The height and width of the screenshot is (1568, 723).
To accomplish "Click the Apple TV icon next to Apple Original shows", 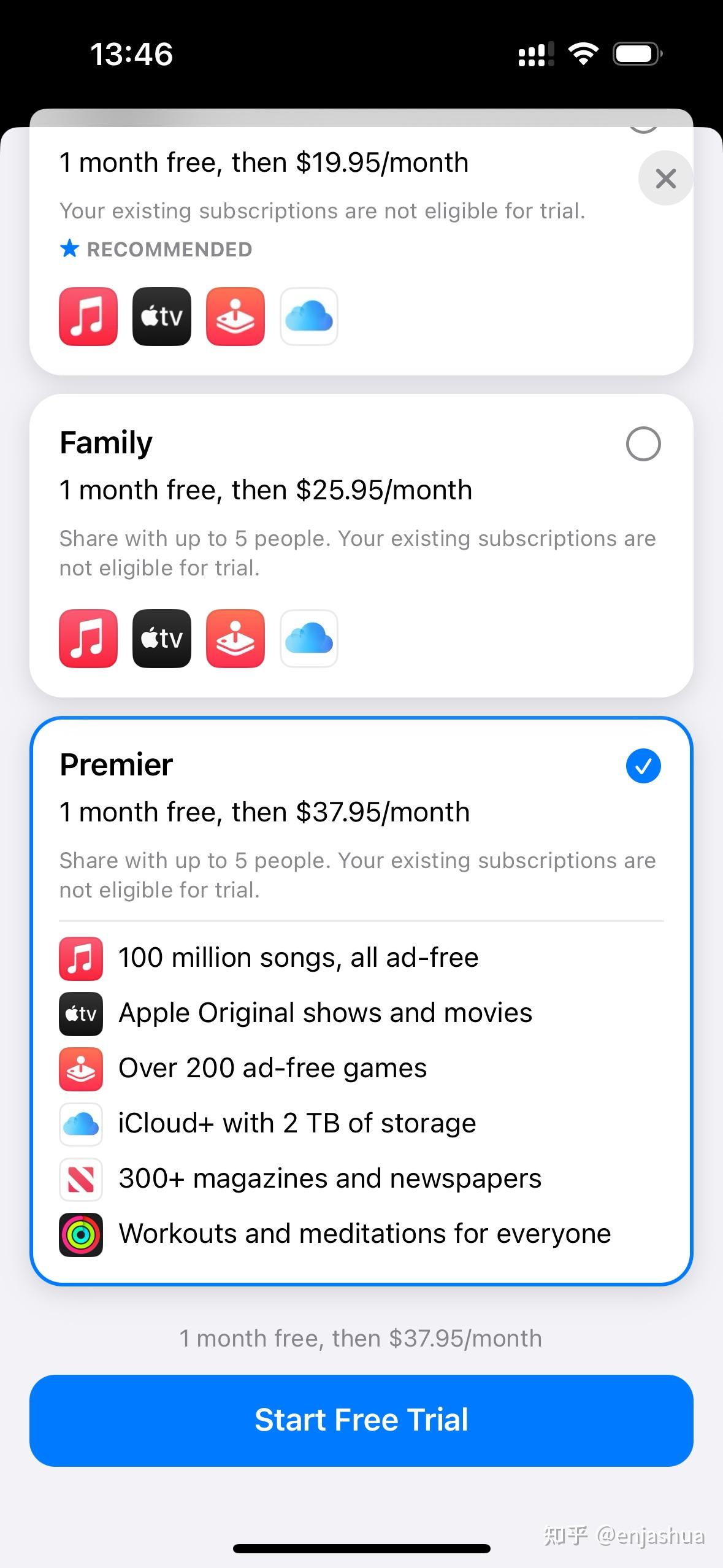I will coord(80,1013).
